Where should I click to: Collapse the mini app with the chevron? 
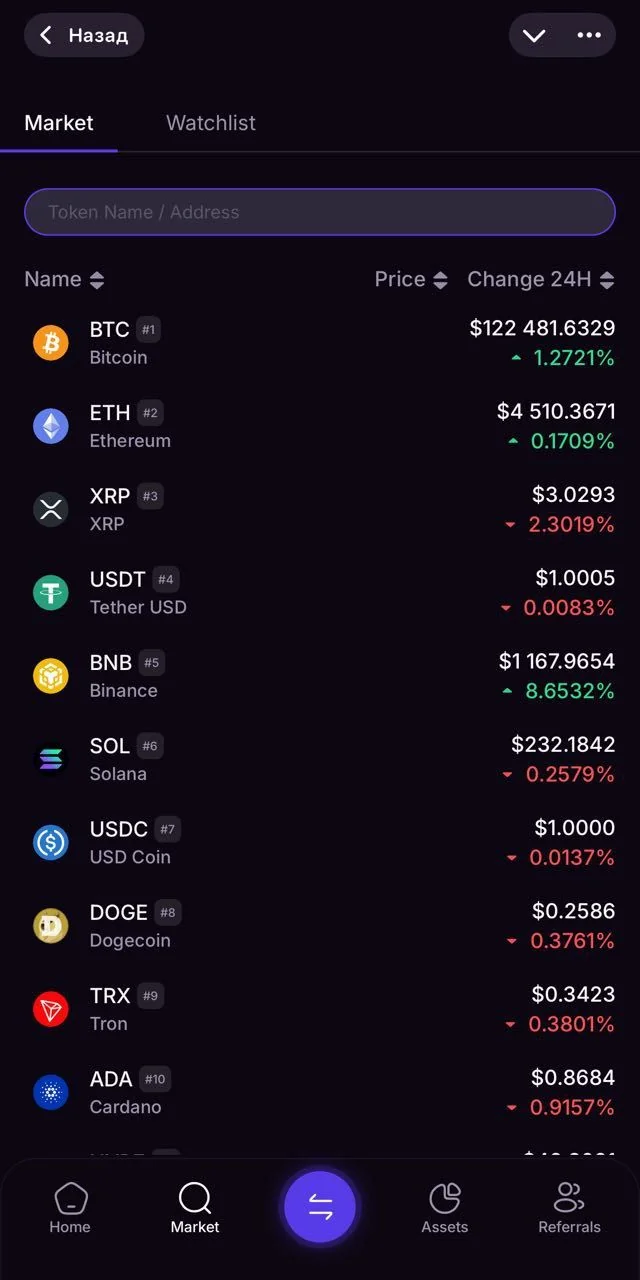tap(534, 36)
